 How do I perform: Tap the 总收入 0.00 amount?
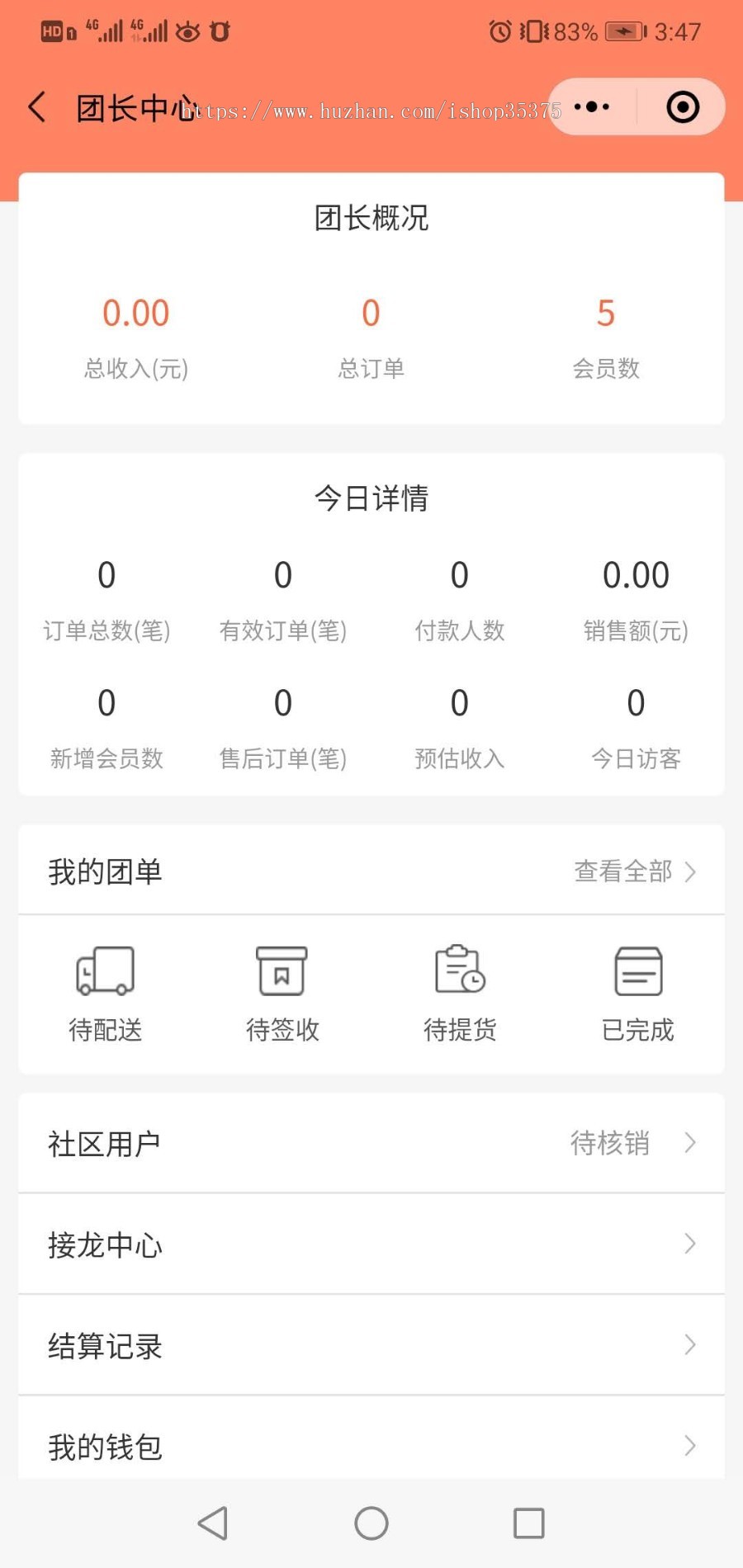pyautogui.click(x=135, y=313)
